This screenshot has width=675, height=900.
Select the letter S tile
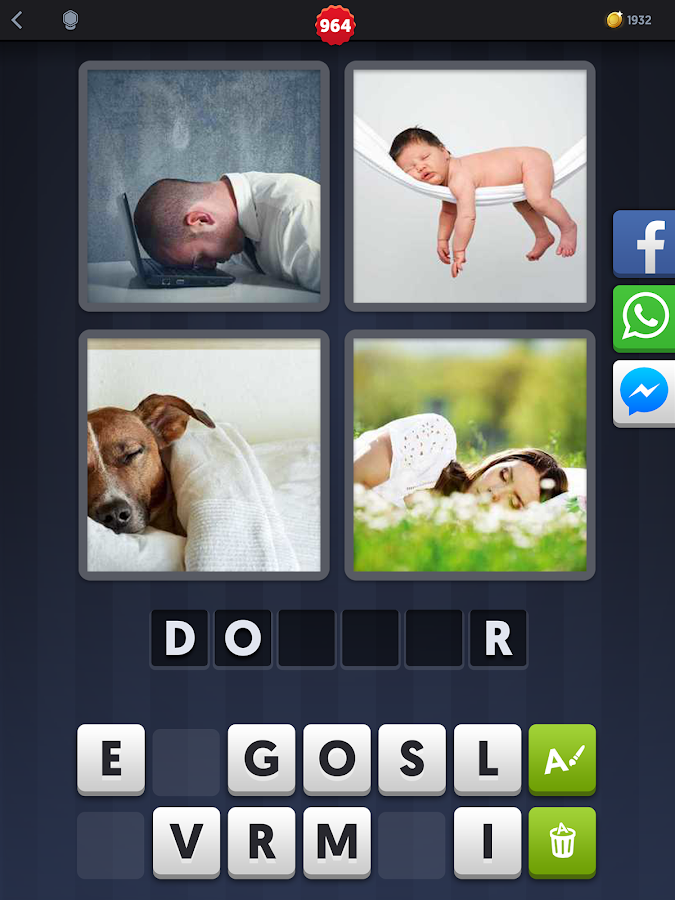pos(412,760)
